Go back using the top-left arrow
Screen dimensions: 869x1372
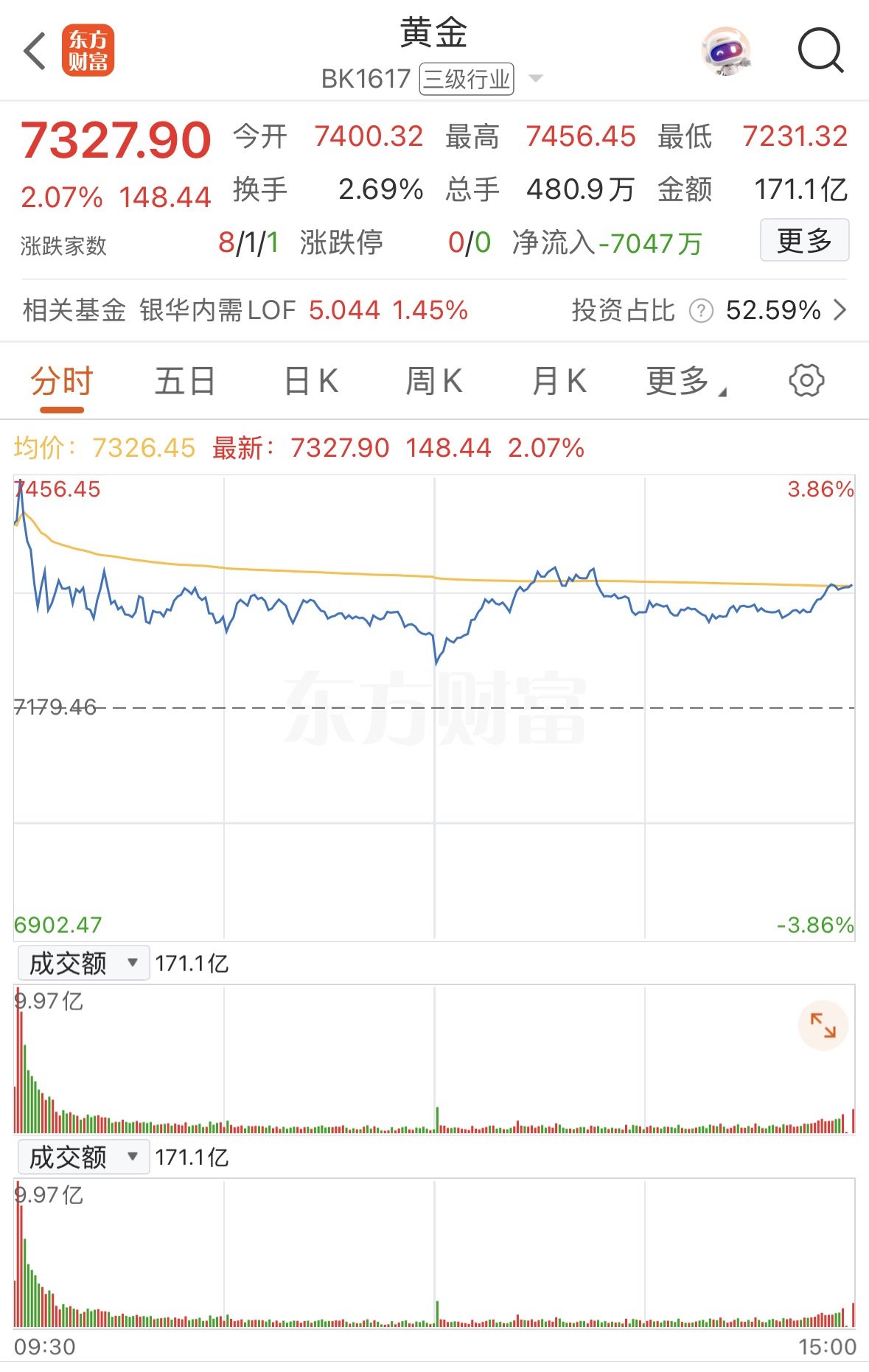tap(35, 52)
